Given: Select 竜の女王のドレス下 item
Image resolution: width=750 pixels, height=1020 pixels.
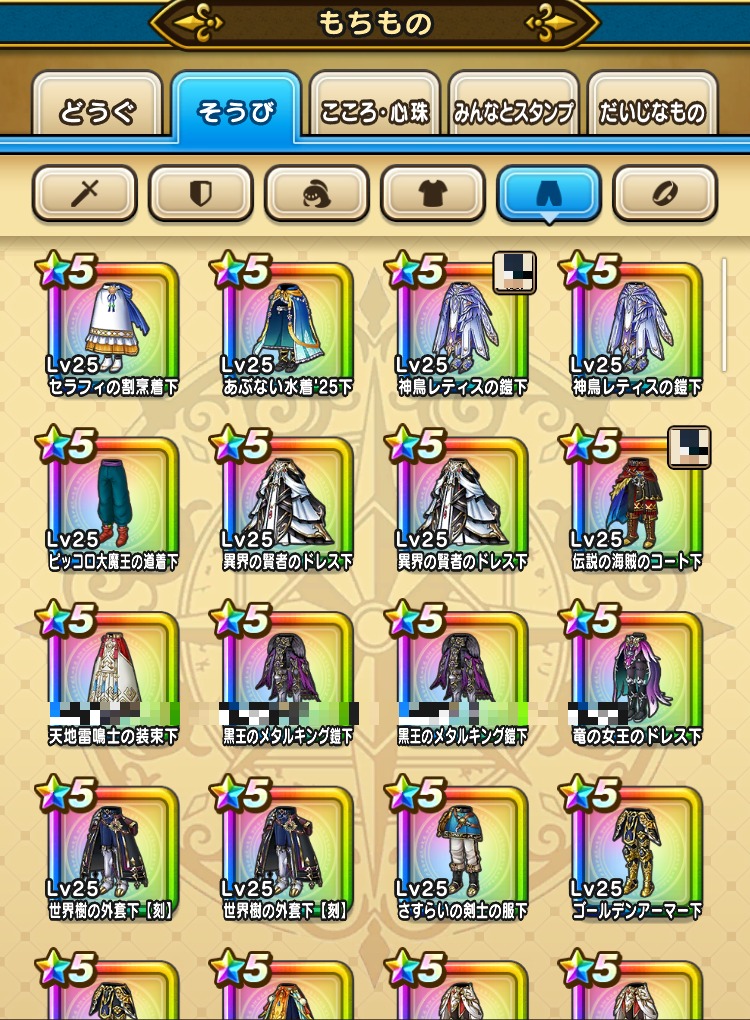Looking at the screenshot, I should (636, 680).
